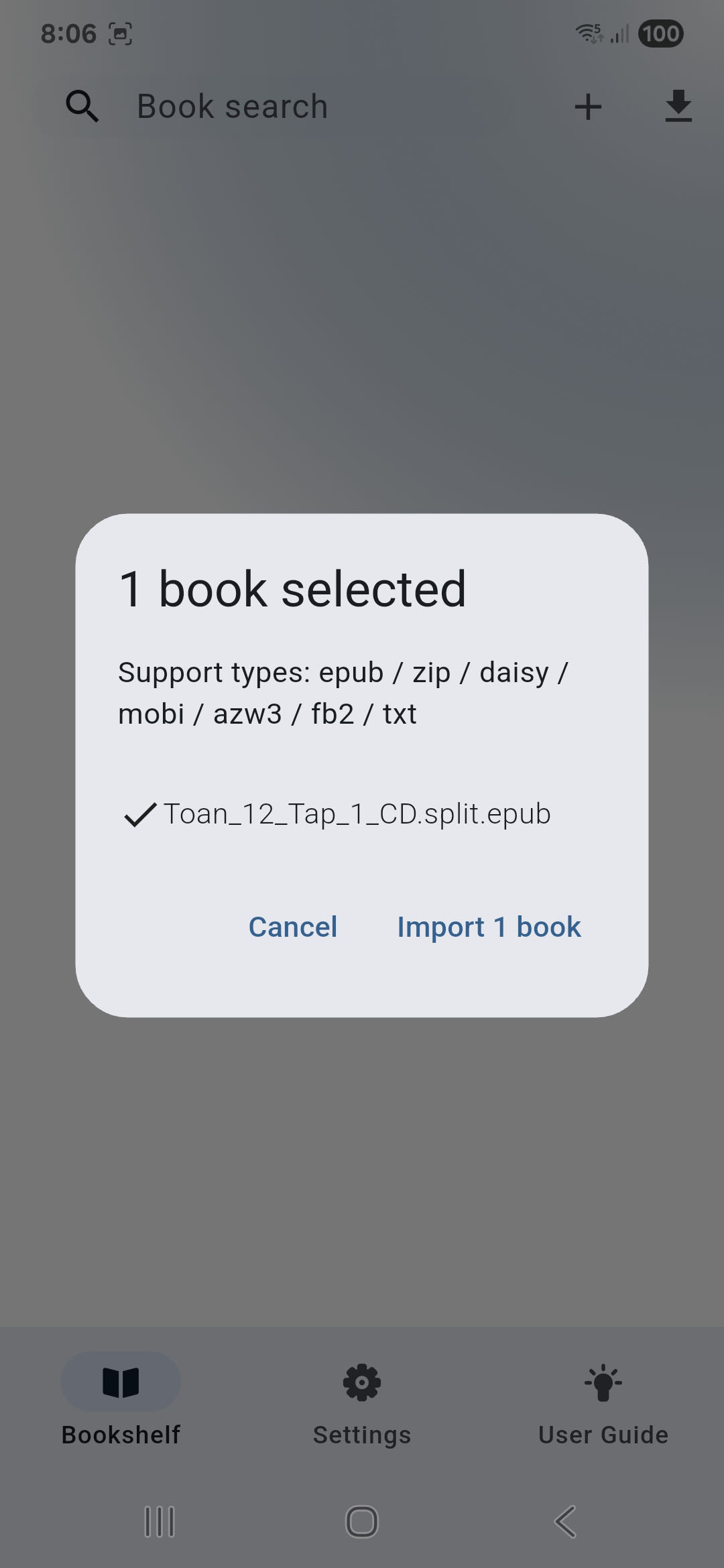Tap the system back button
Viewport: 724px width, 1568px height.
[x=565, y=1522]
